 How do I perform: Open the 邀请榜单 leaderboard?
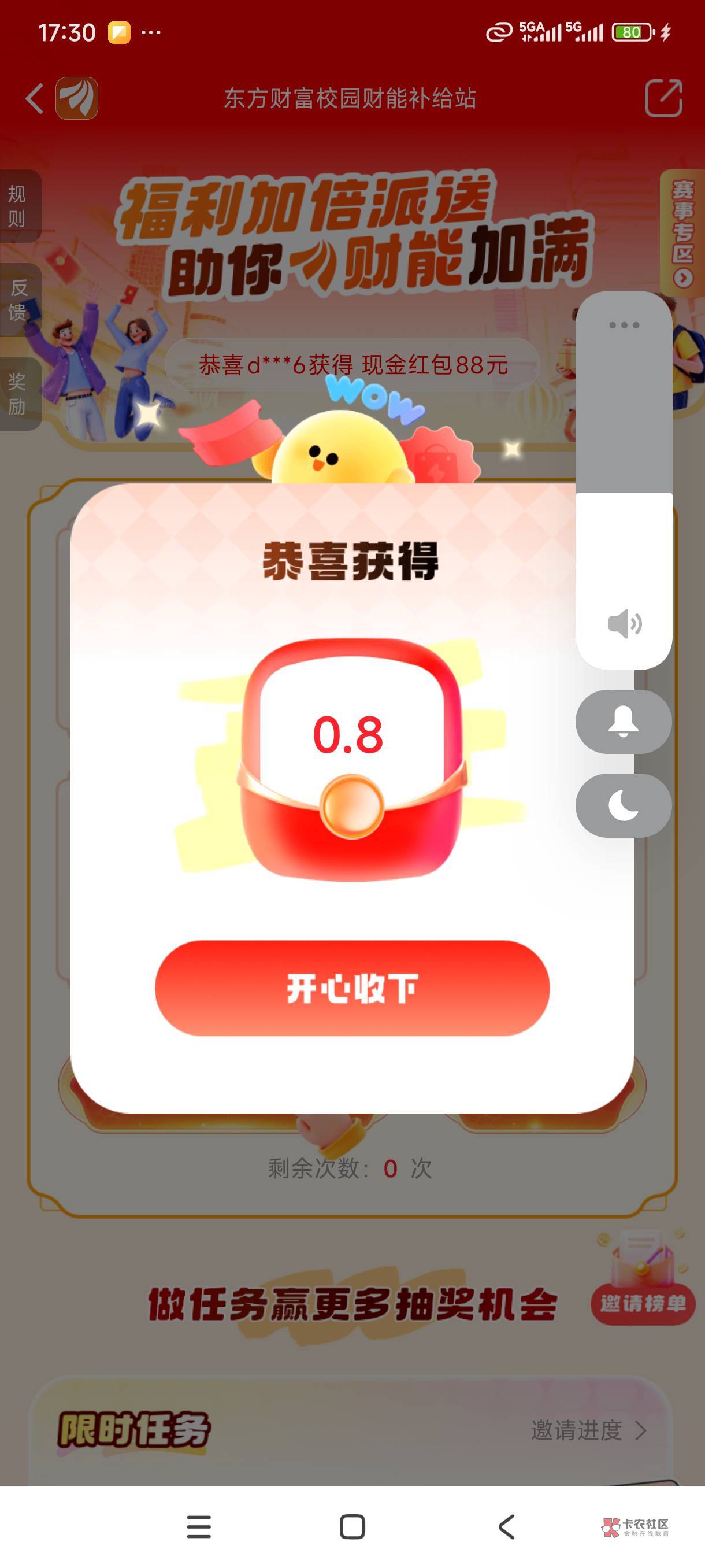(643, 1303)
